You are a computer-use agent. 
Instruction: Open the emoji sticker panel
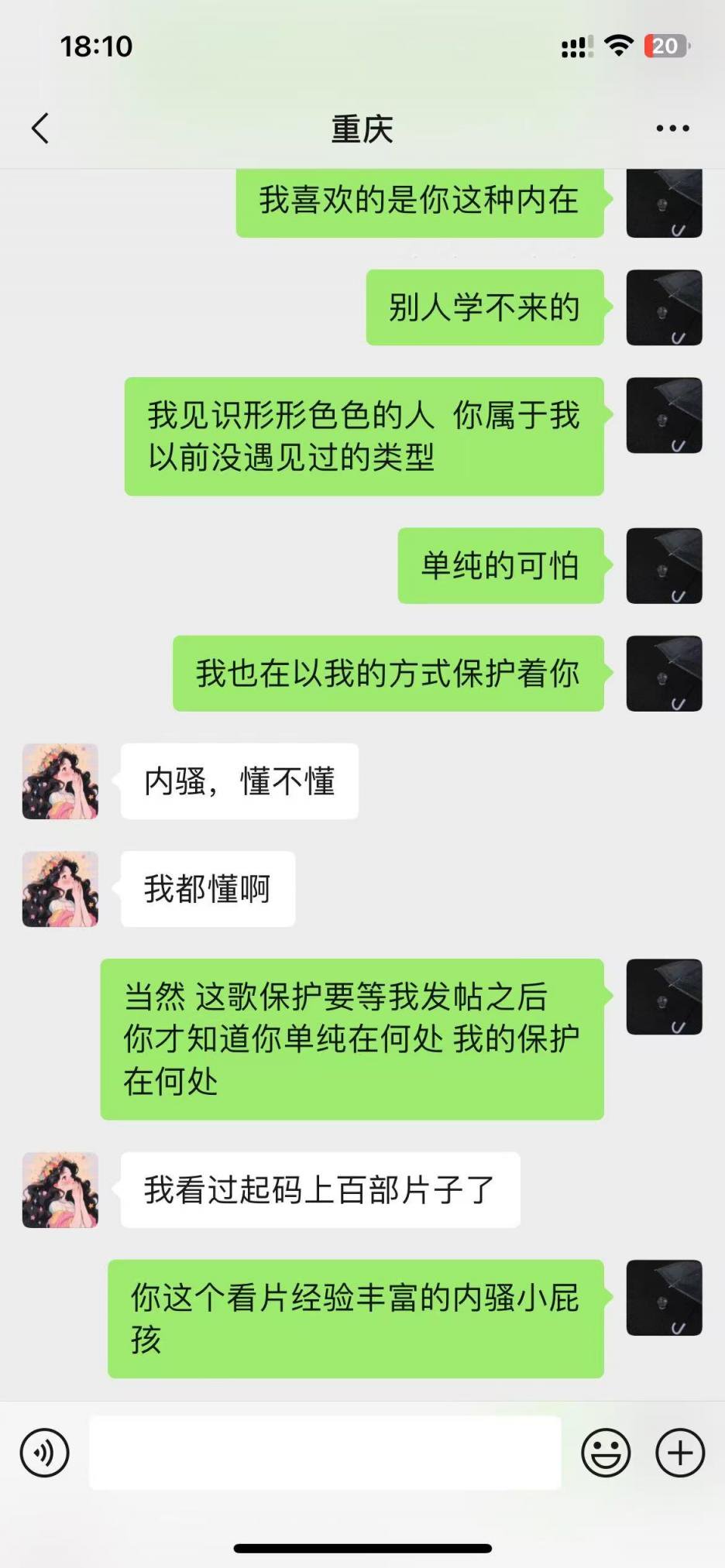[606, 1453]
